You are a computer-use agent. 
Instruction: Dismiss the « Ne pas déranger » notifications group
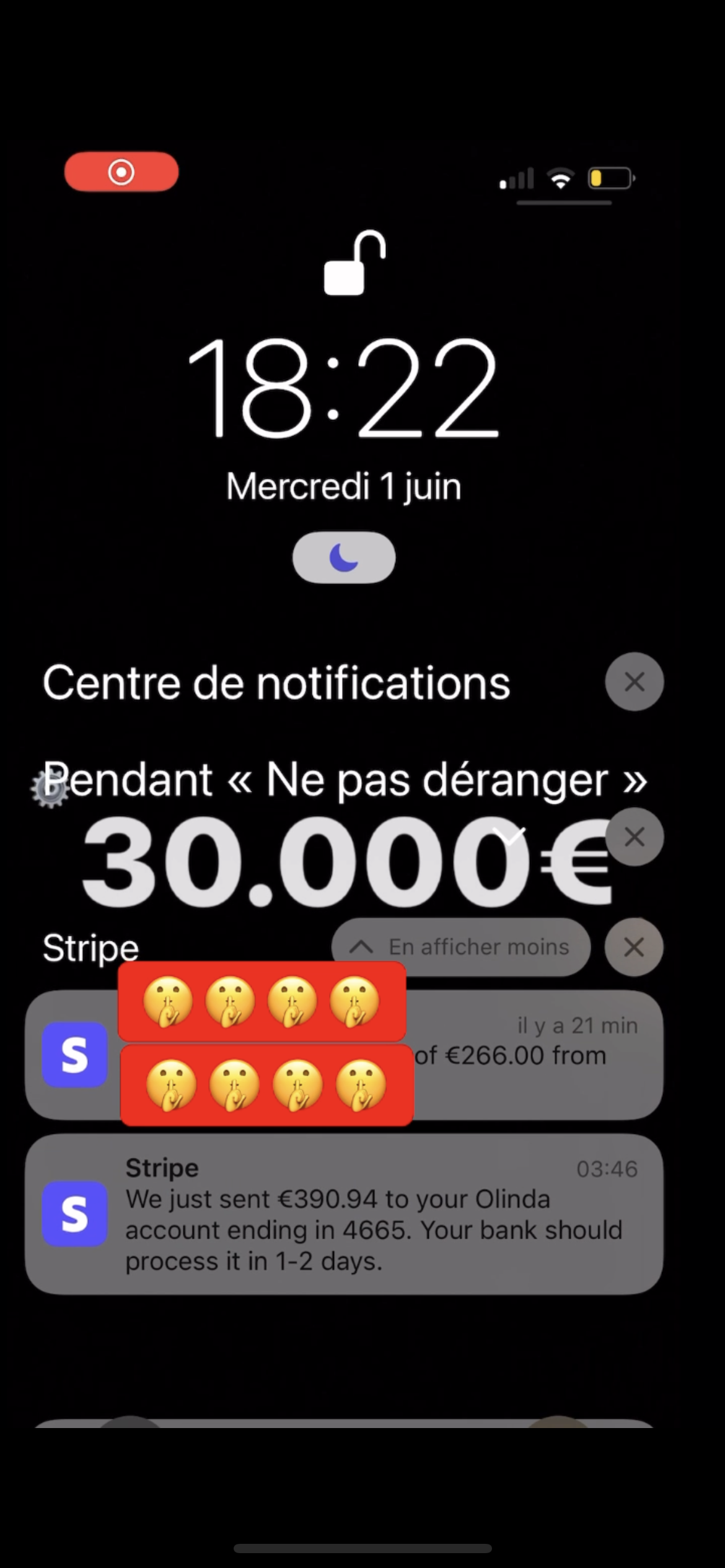(634, 837)
